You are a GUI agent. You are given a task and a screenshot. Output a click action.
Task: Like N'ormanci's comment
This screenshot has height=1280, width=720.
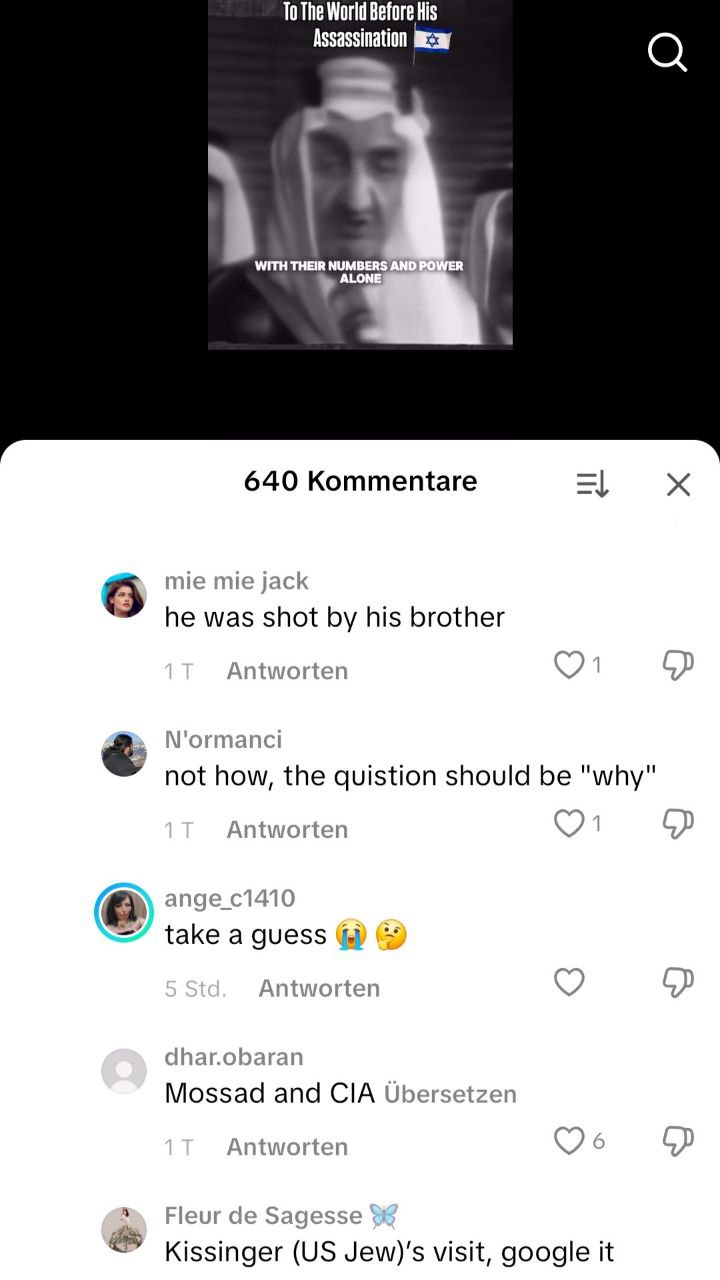click(x=569, y=823)
